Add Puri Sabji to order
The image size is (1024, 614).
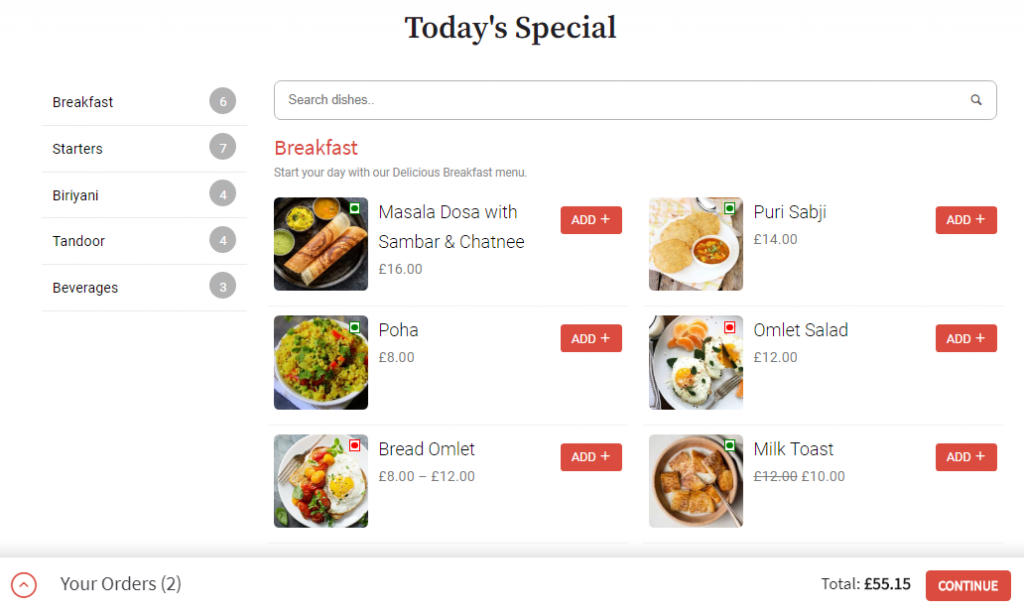966,220
